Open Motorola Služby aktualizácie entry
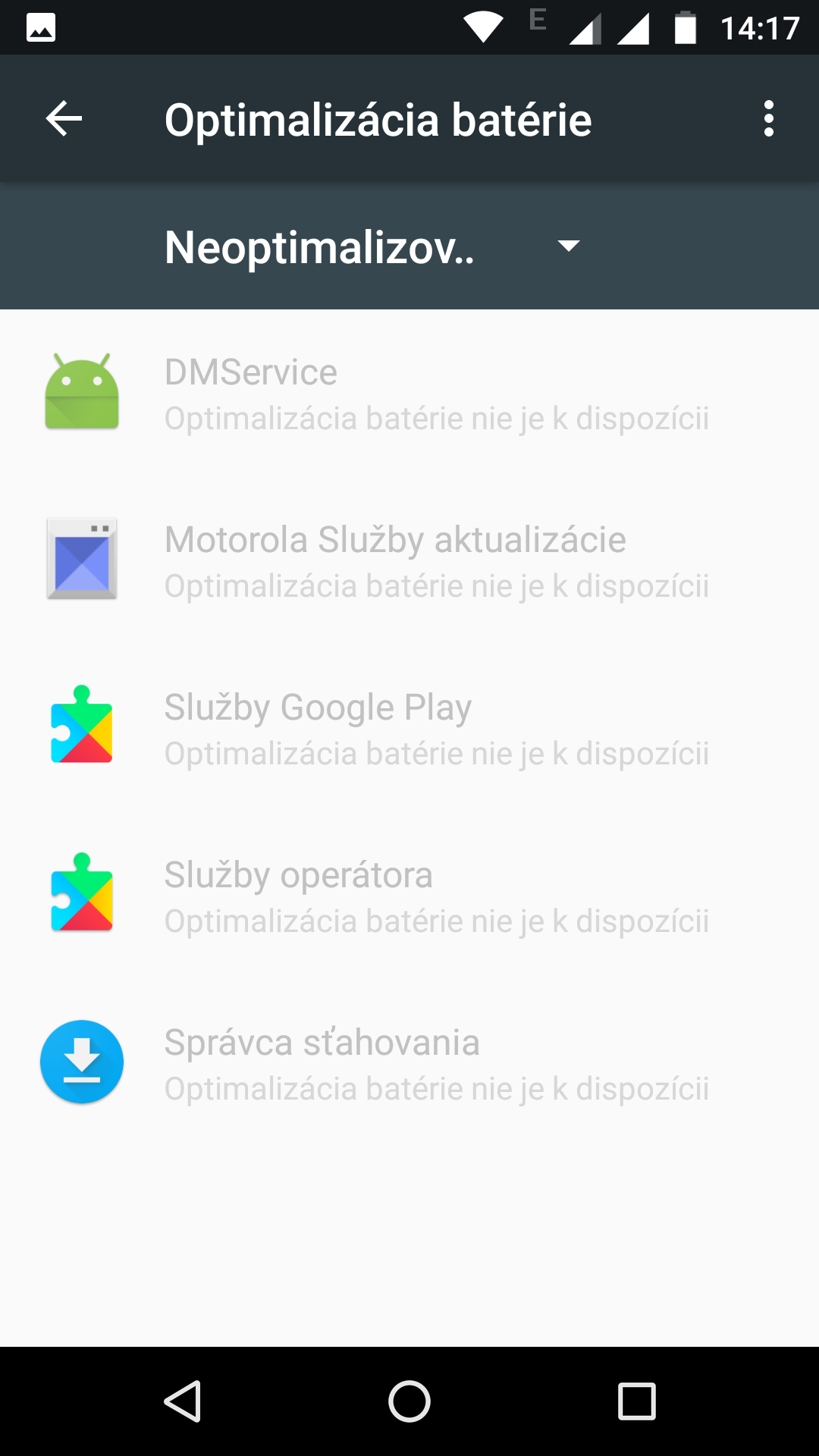This screenshot has height=1456, width=819. pyautogui.click(x=409, y=561)
